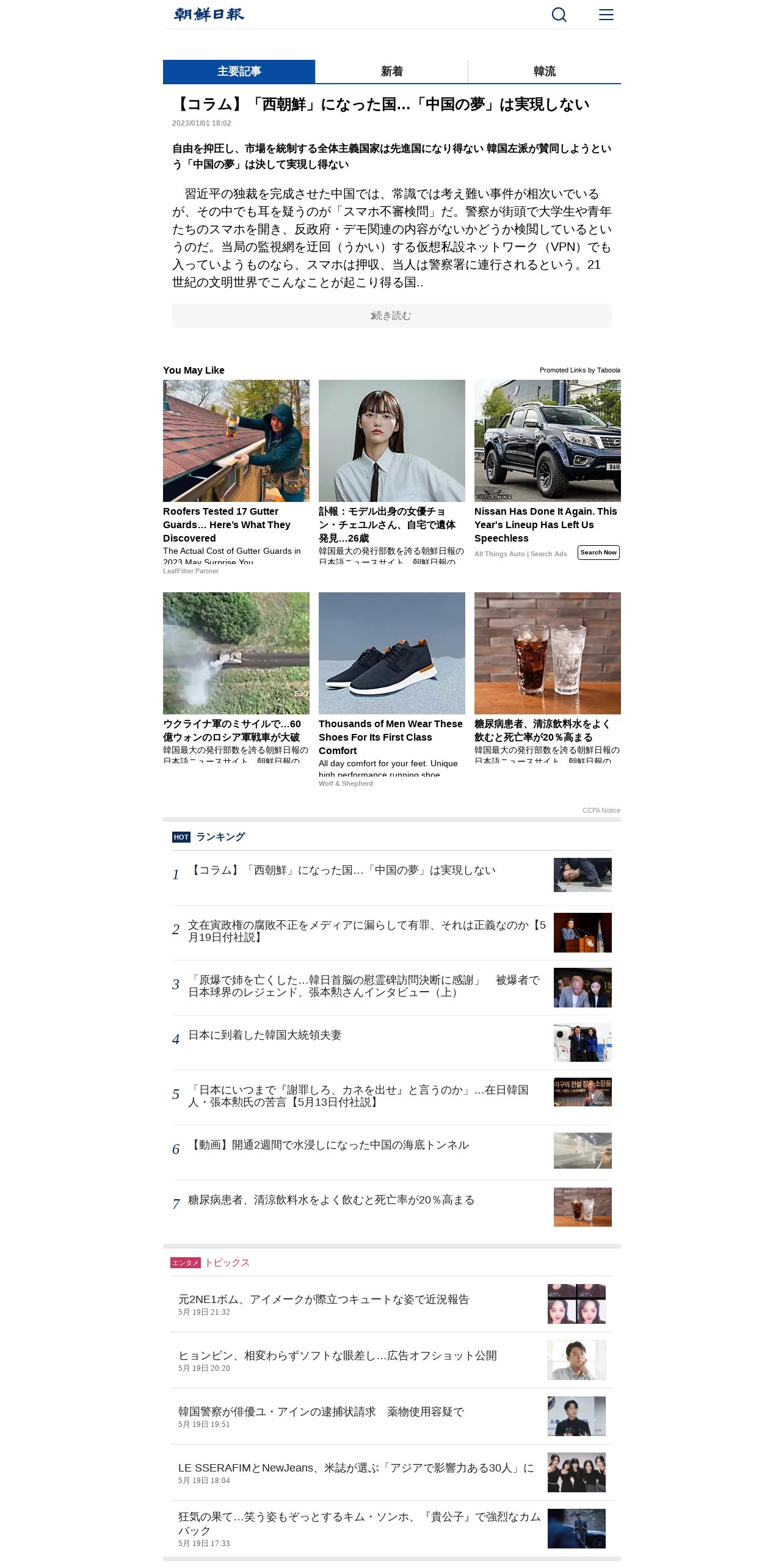
Task: Open the CCPA Notice link
Action: coord(601,810)
